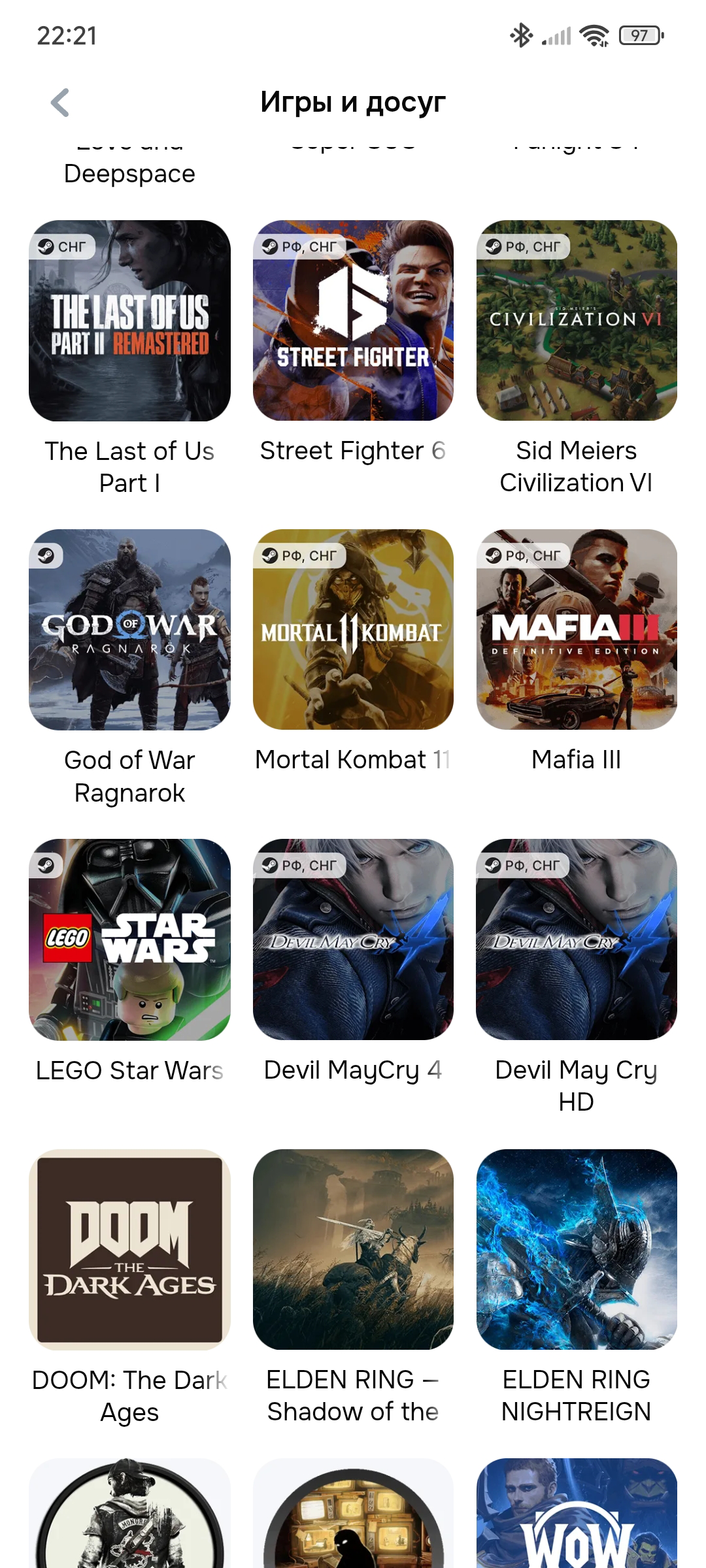Open the WoW game tile

click(577, 1516)
